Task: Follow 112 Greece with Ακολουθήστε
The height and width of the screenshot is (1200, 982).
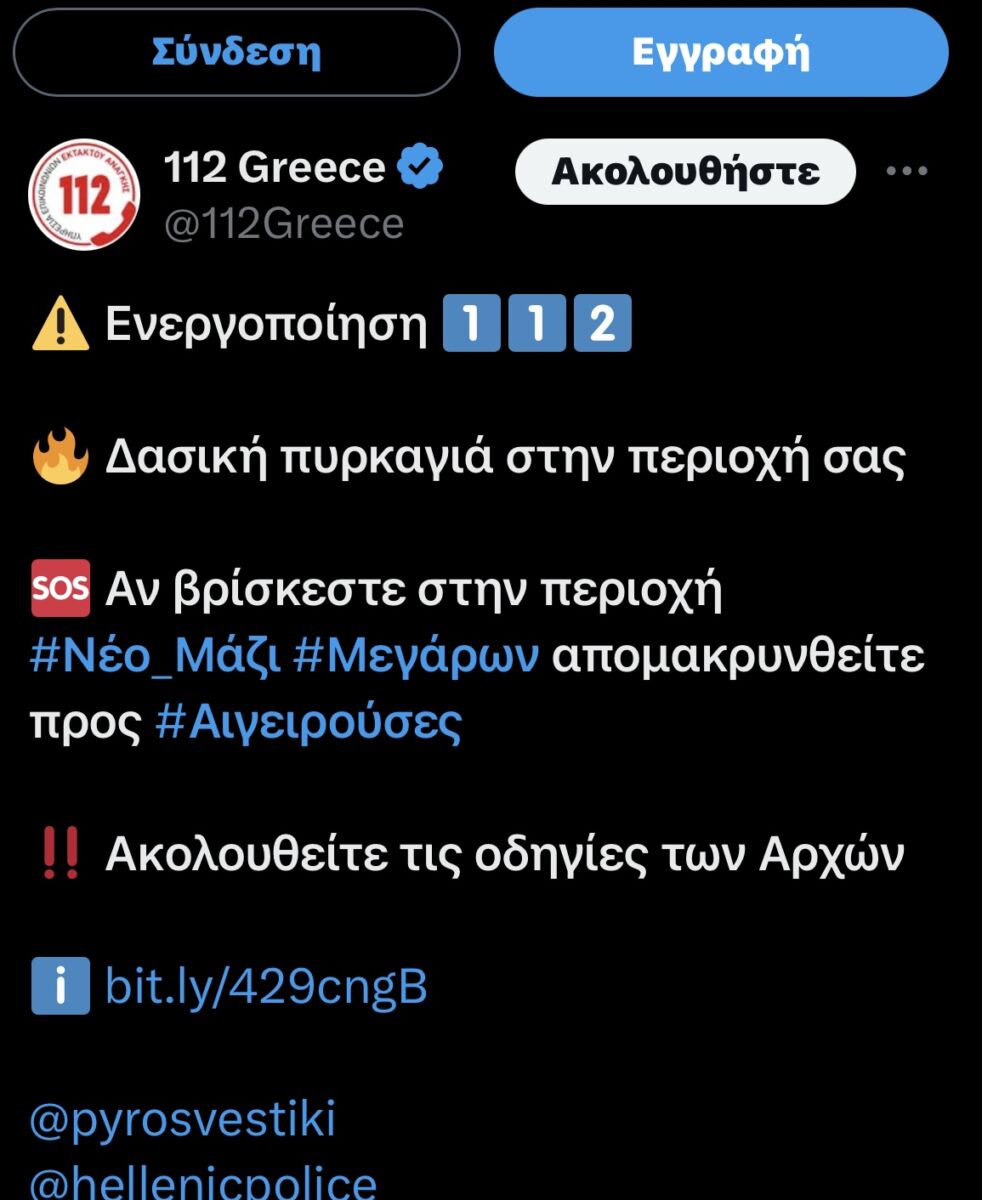Action: tap(685, 172)
